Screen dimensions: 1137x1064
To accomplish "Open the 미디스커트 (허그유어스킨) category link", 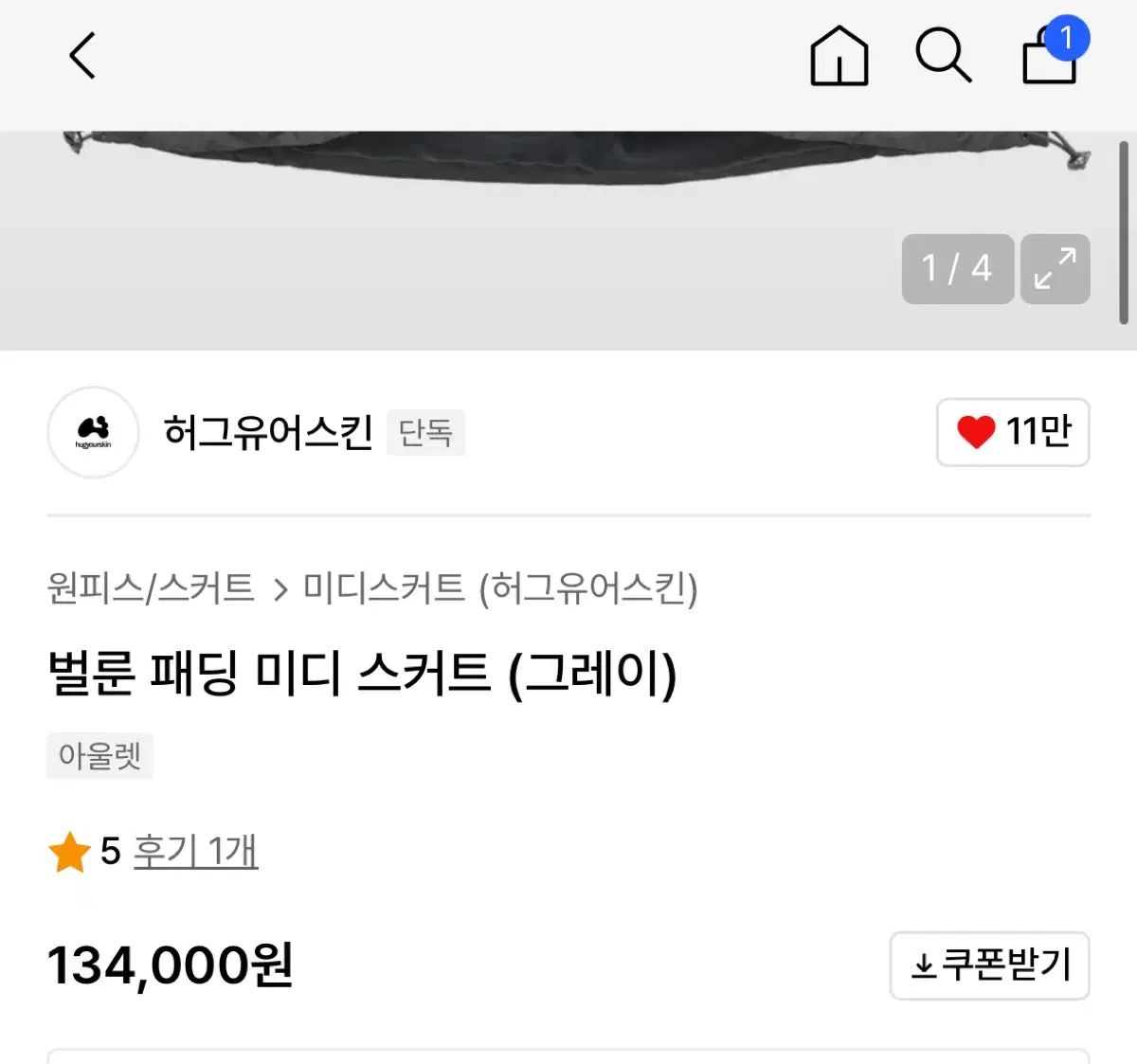I will [500, 588].
